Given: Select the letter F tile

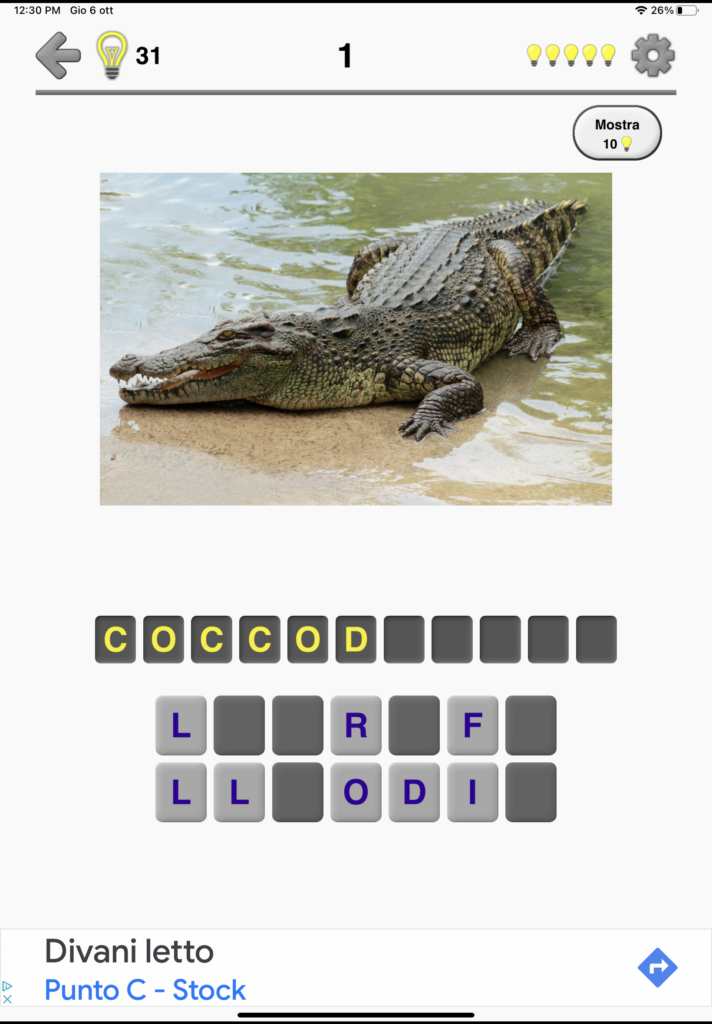Looking at the screenshot, I should click(x=472, y=725).
